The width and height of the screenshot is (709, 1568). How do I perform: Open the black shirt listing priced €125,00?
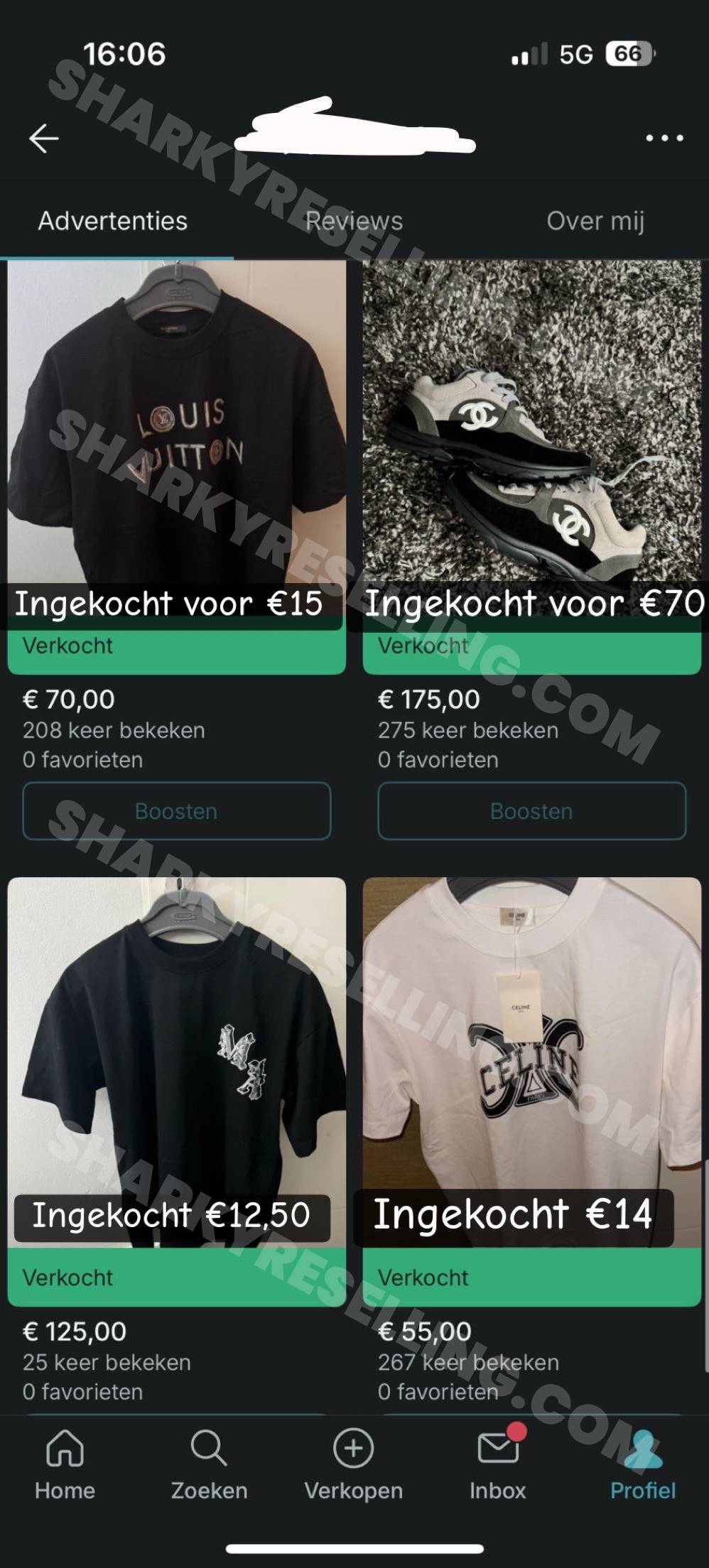[x=176, y=1051]
